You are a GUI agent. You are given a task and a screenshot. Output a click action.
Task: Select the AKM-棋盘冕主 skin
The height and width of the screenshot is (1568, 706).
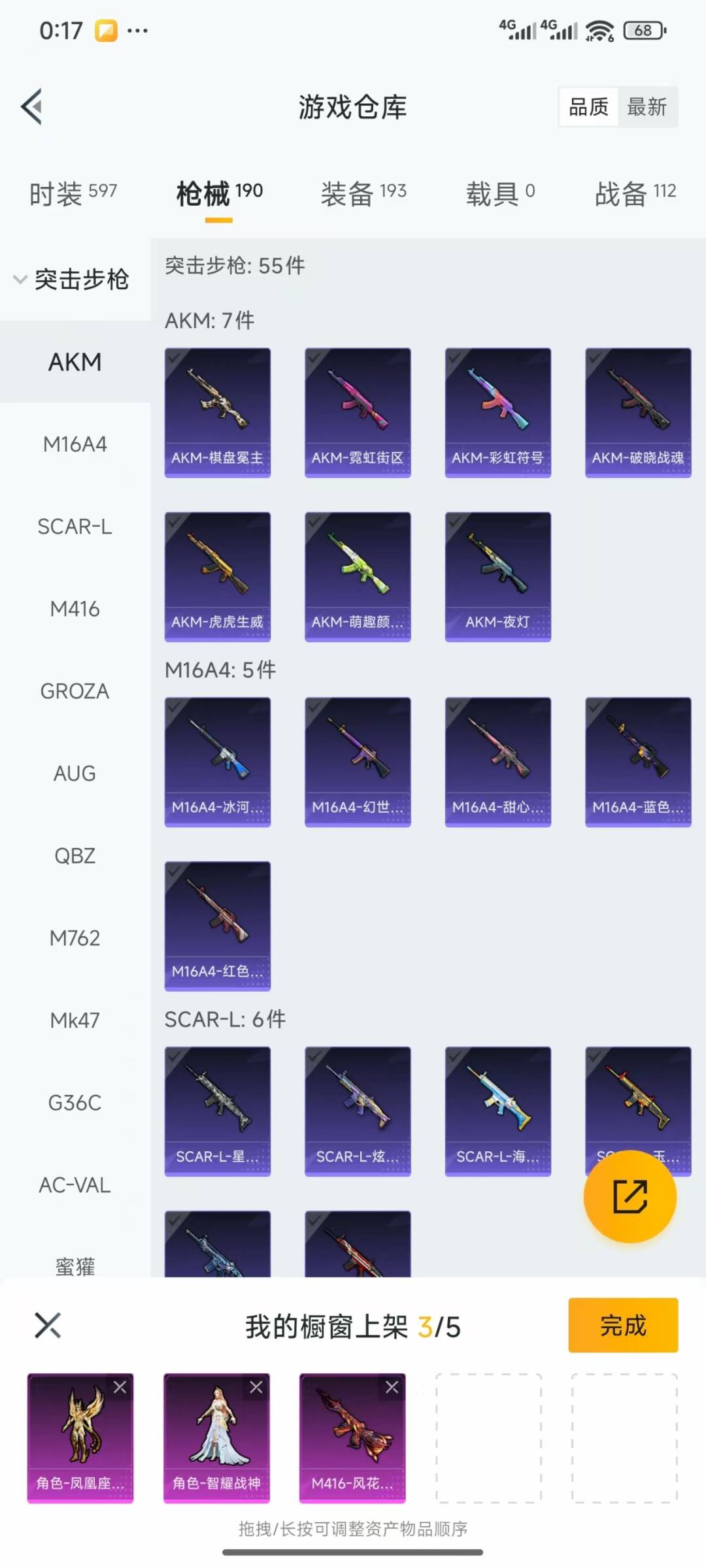point(217,412)
